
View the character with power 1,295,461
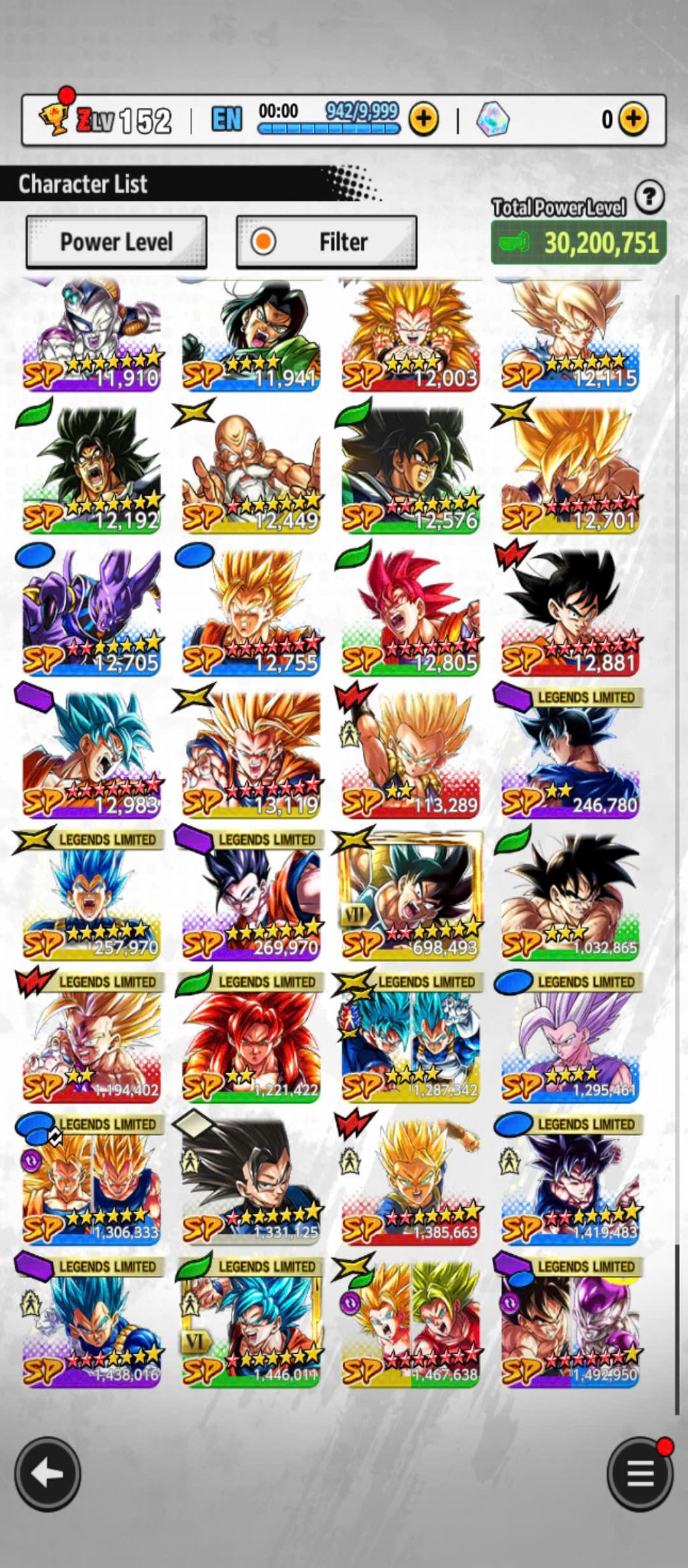click(x=570, y=1038)
